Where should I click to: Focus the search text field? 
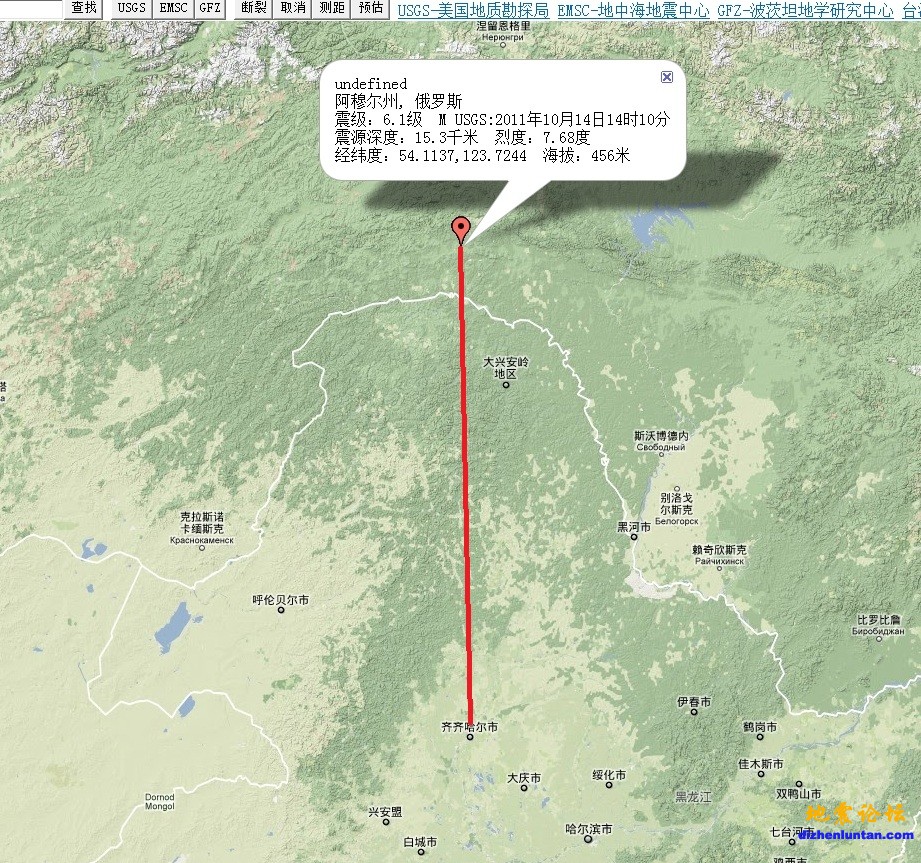pyautogui.click(x=30, y=8)
